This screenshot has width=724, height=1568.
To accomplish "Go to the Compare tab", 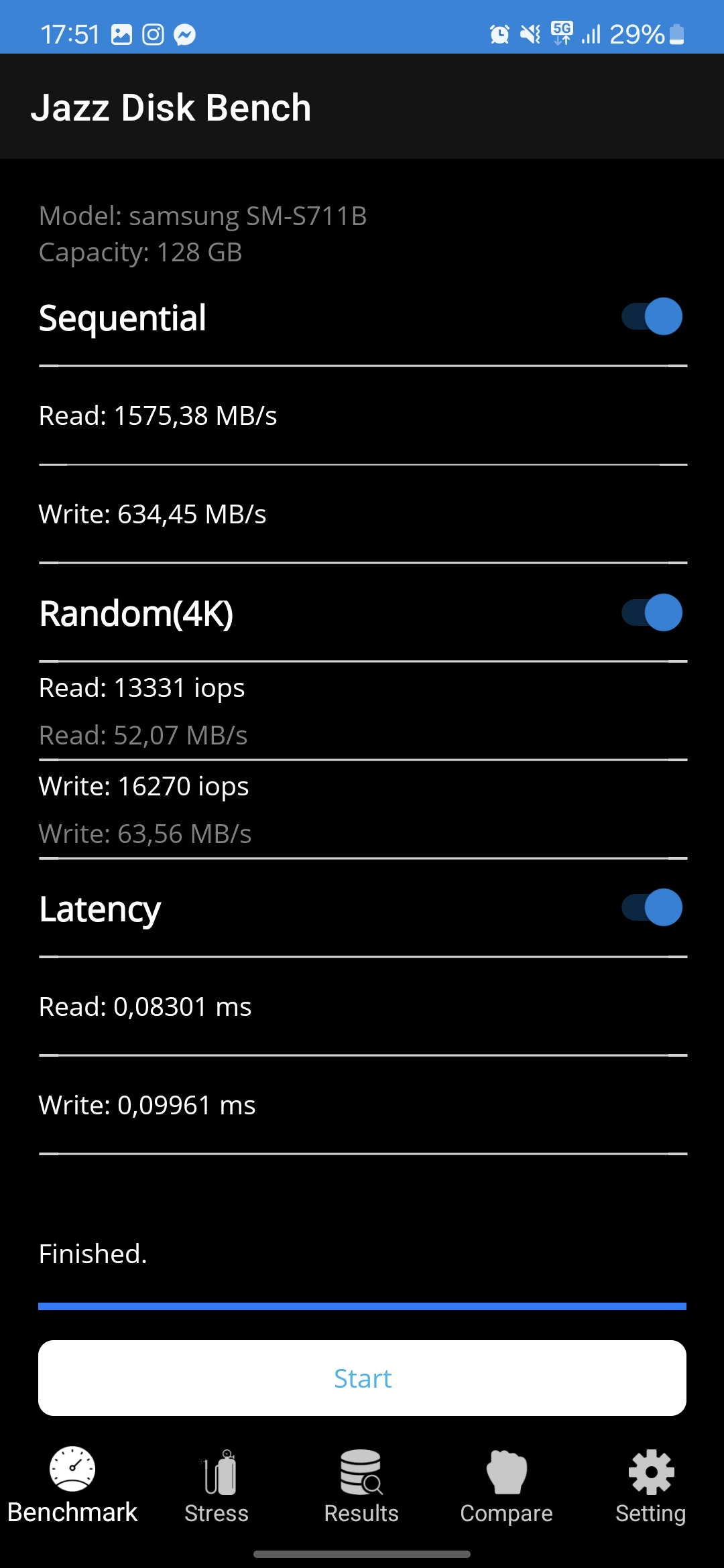I will coord(506,1486).
